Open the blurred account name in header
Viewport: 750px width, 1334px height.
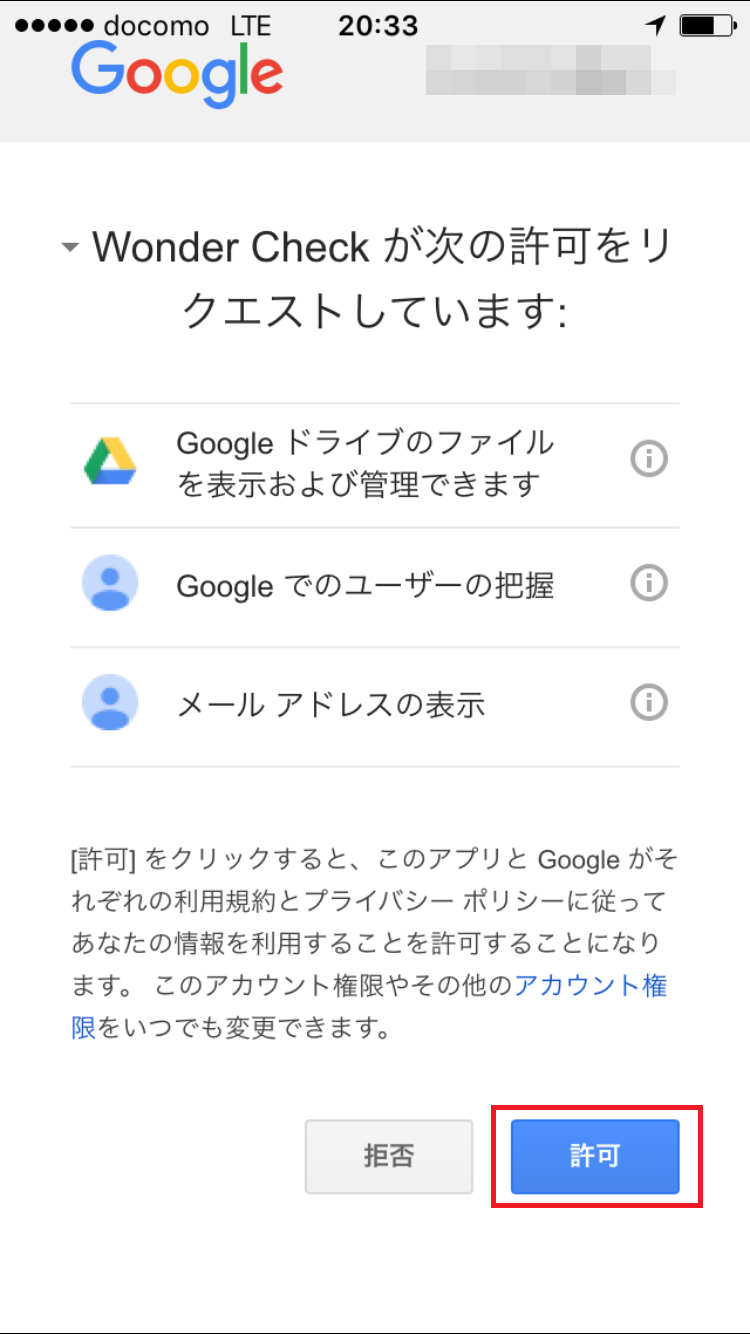[x=550, y=70]
